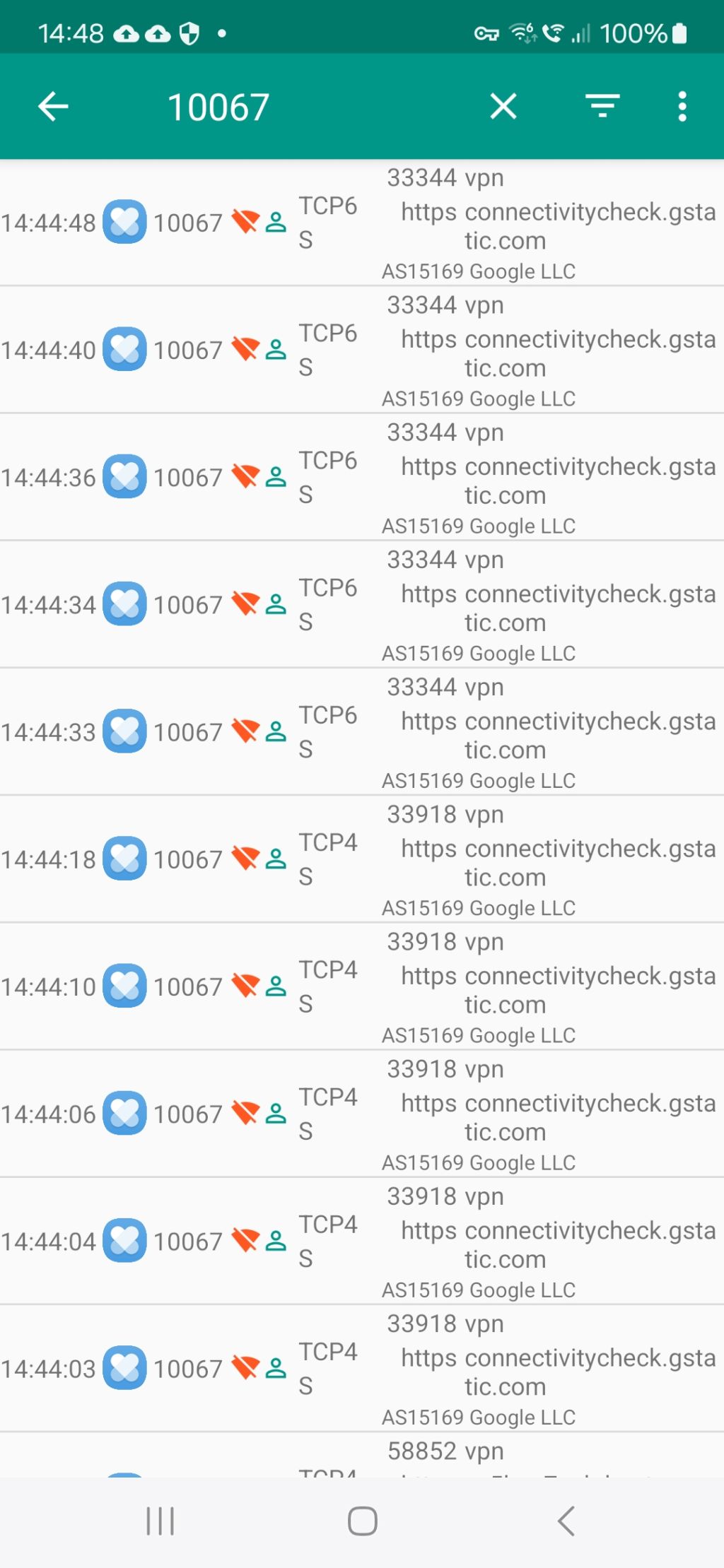
Task: View the TCP4 entry at 14:44:18
Action: point(362,859)
